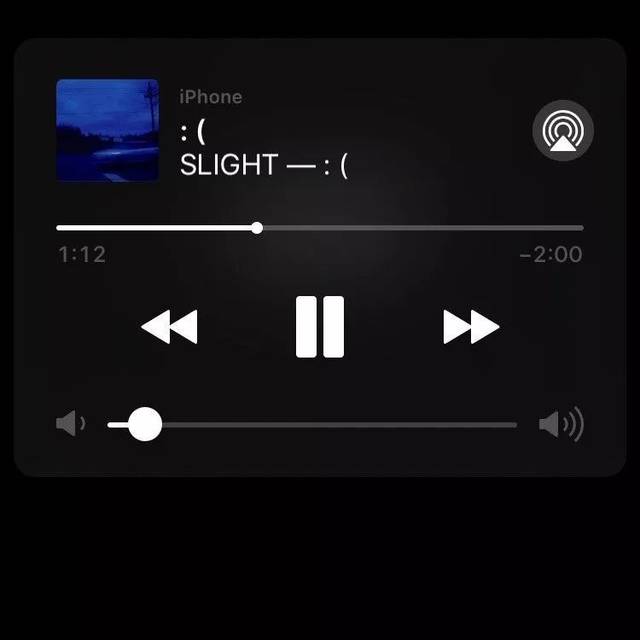640x640 pixels.
Task: Open AirPlay output options
Action: click(x=563, y=131)
